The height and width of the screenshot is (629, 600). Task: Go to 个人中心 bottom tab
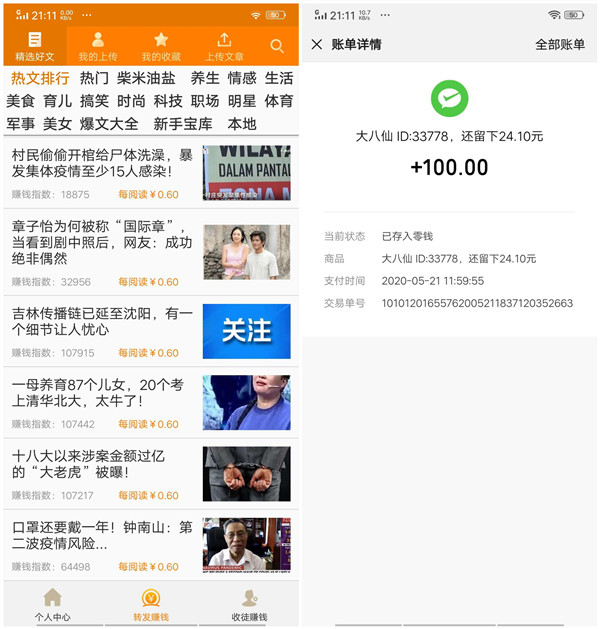click(52, 605)
